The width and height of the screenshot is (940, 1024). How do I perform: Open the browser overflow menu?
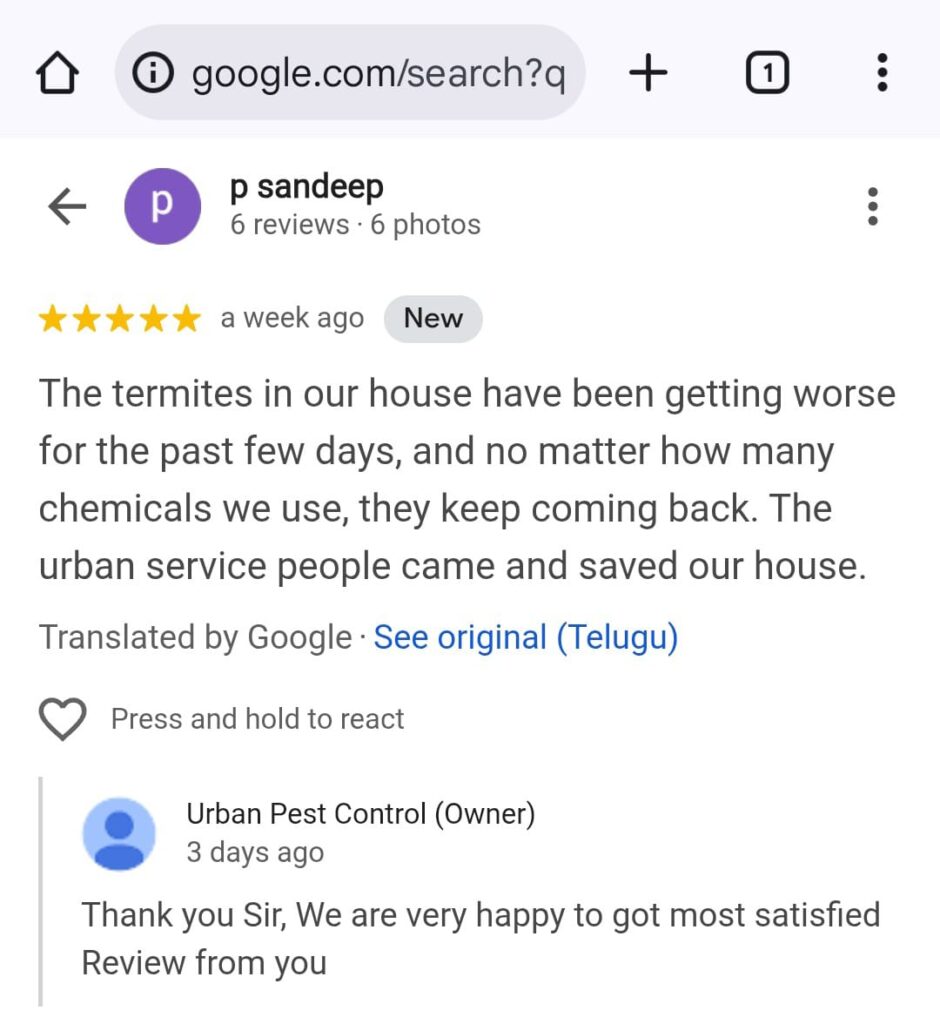point(881,73)
